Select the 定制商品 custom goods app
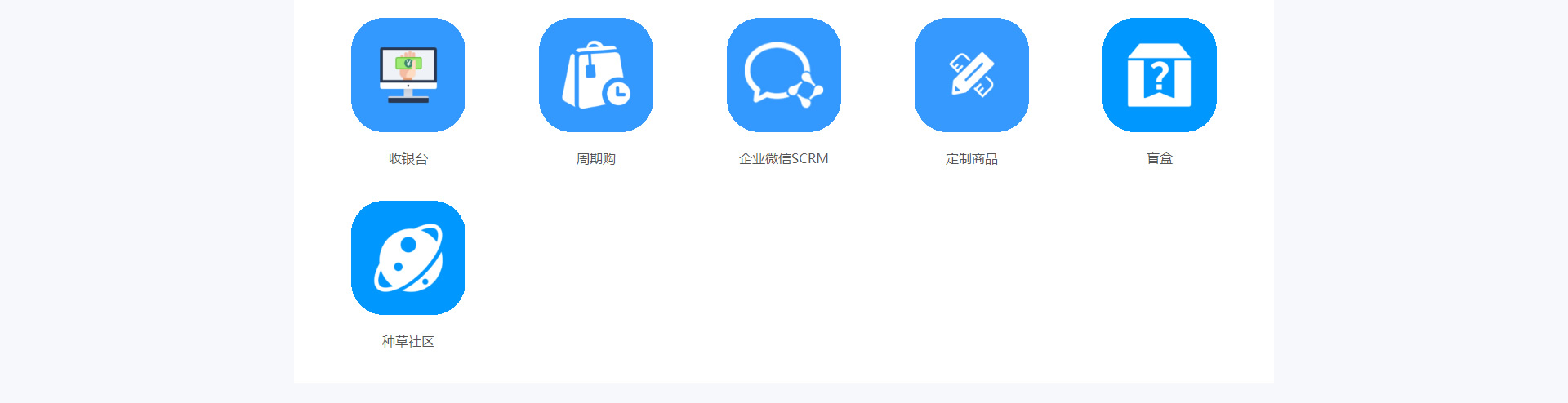 point(972,75)
